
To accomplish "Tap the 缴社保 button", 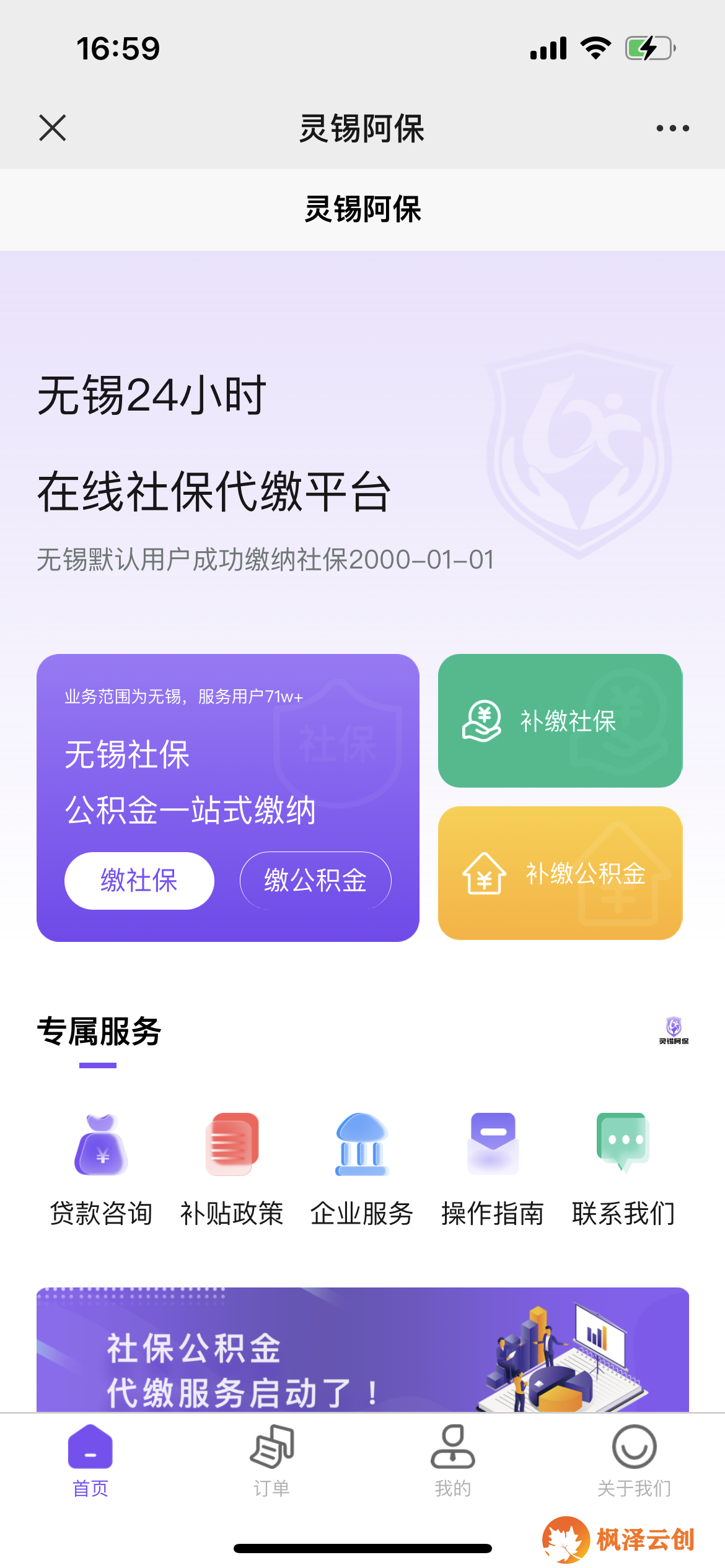I will point(139,881).
